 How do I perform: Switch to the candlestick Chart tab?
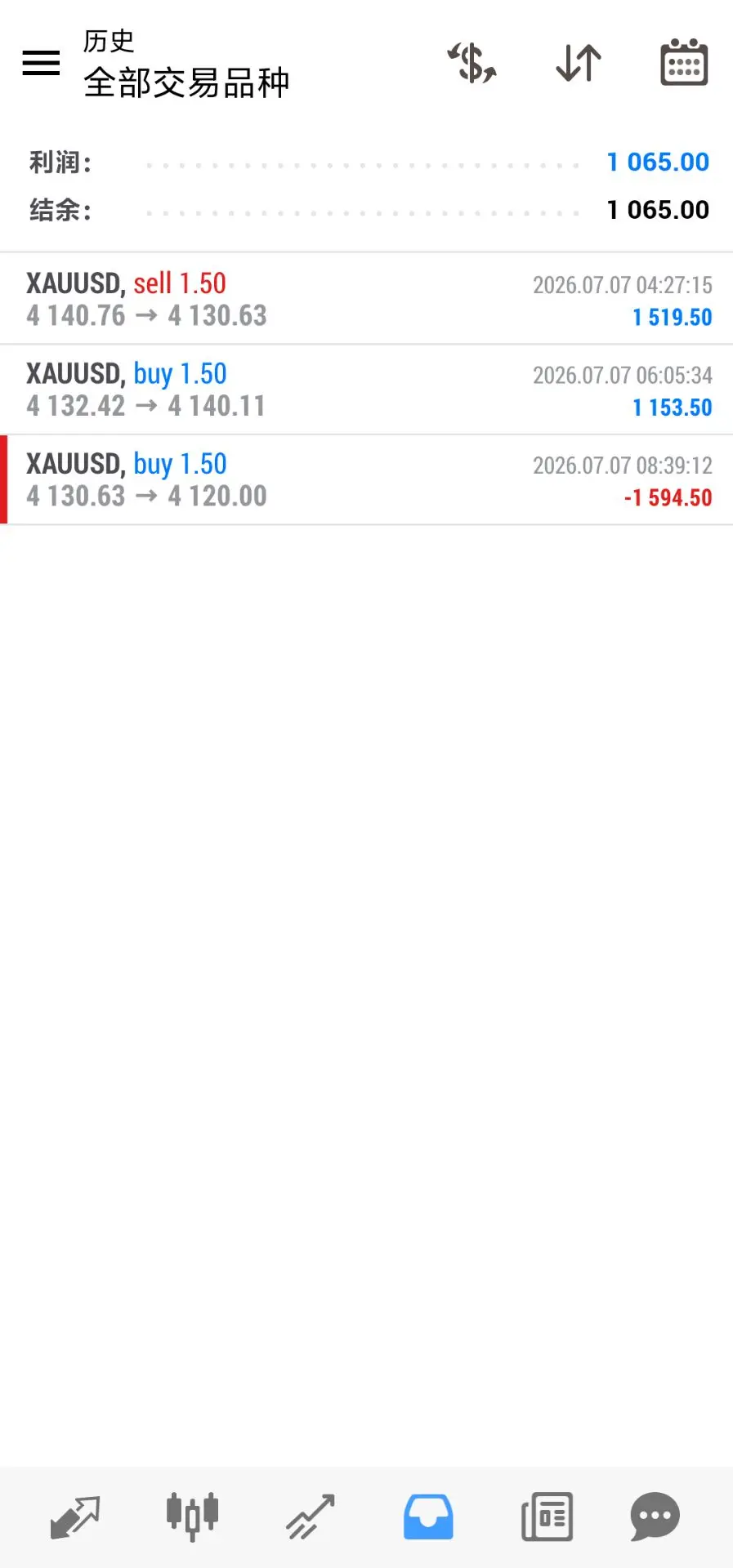192,1517
